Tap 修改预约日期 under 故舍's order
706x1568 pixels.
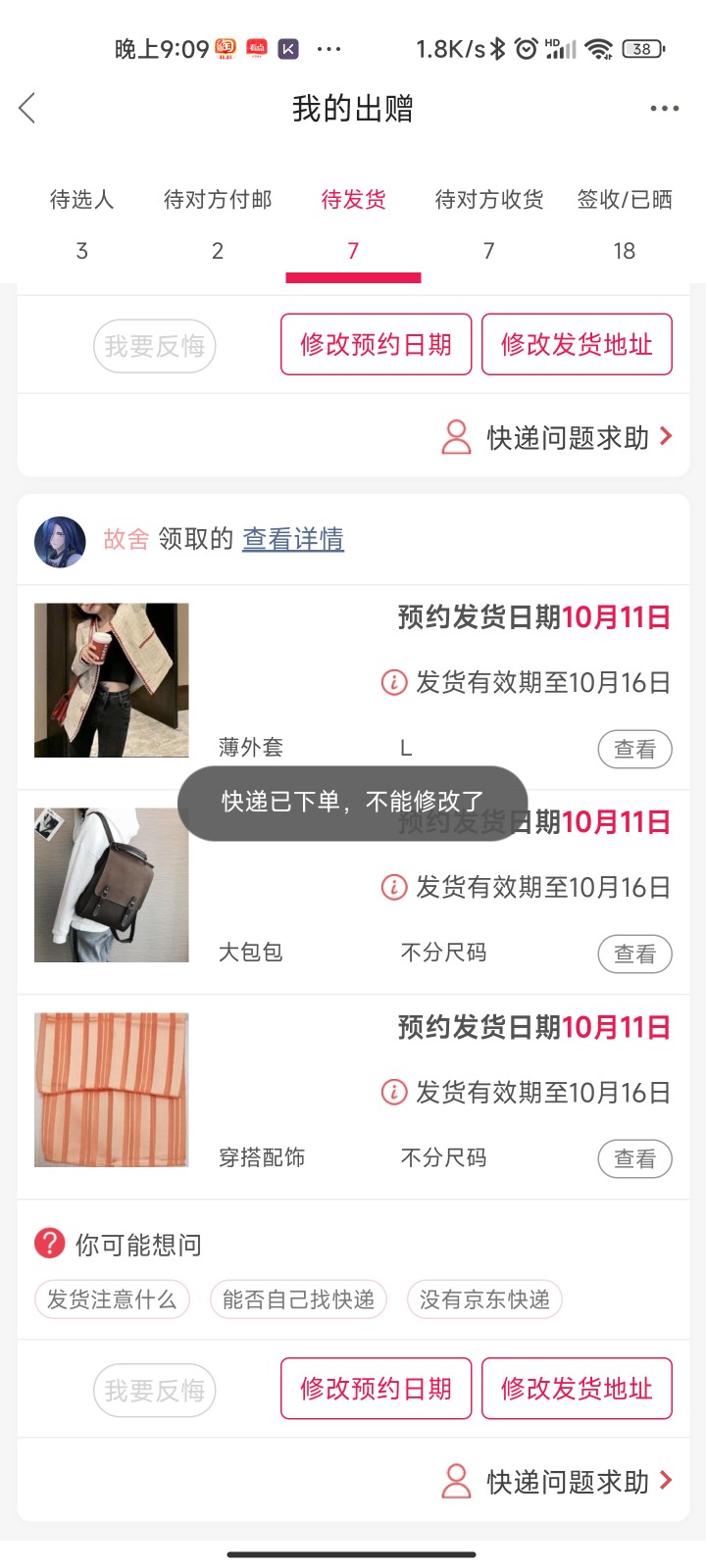[376, 1389]
